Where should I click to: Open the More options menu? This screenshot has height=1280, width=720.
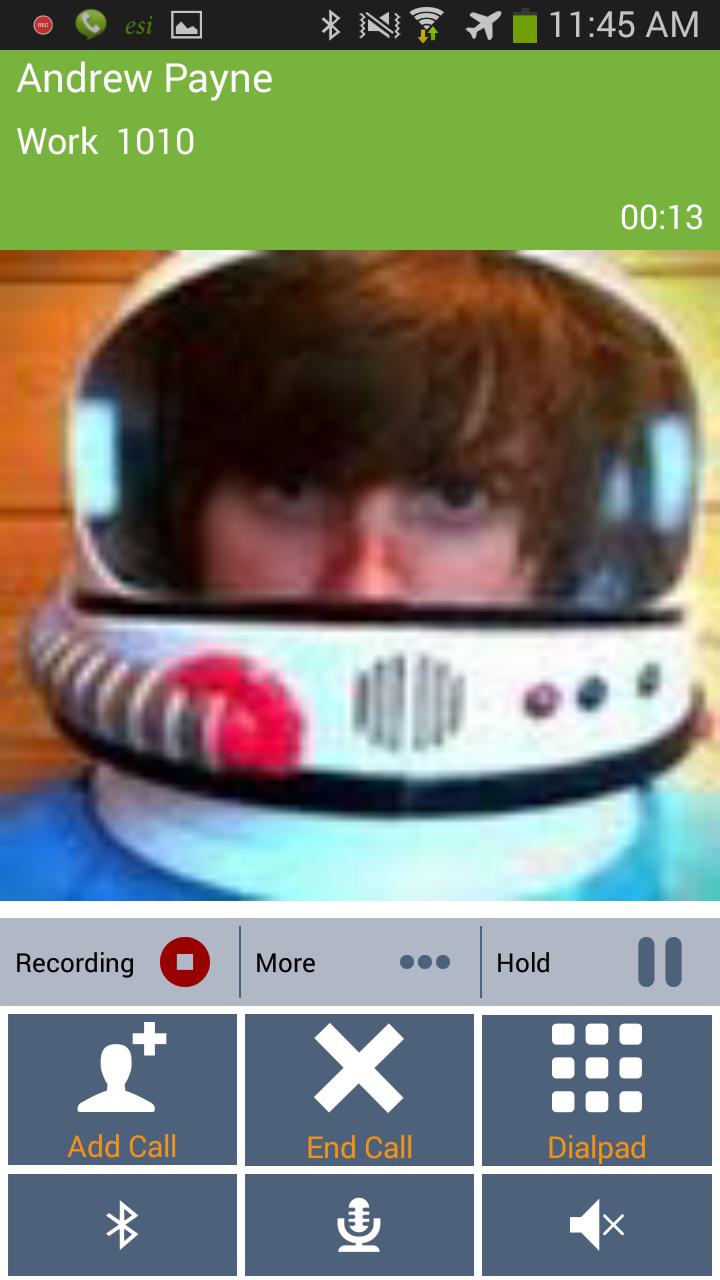[360, 963]
